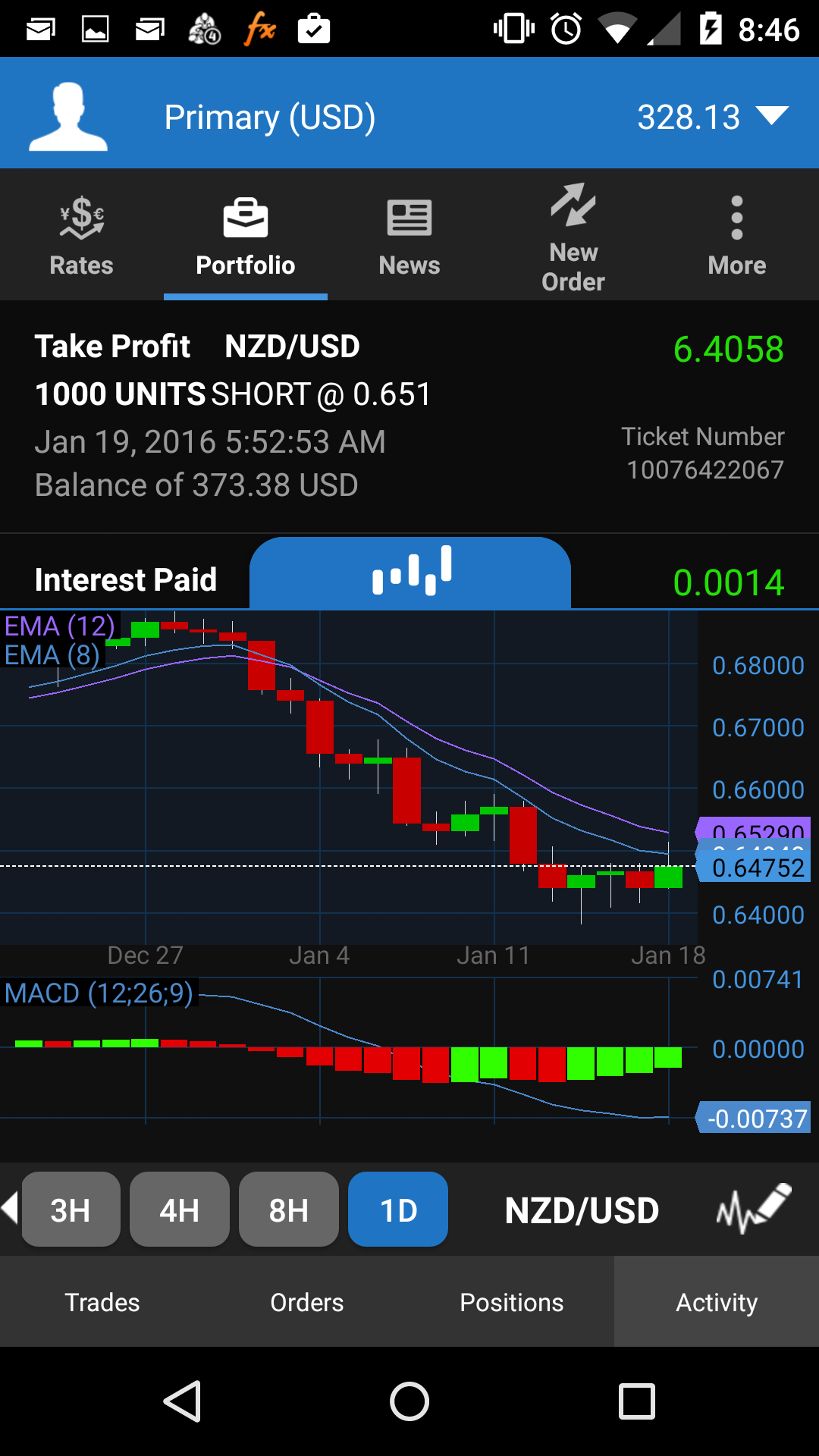819x1456 pixels.
Task: Open the chart indicators edit tool
Action: 753,1208
